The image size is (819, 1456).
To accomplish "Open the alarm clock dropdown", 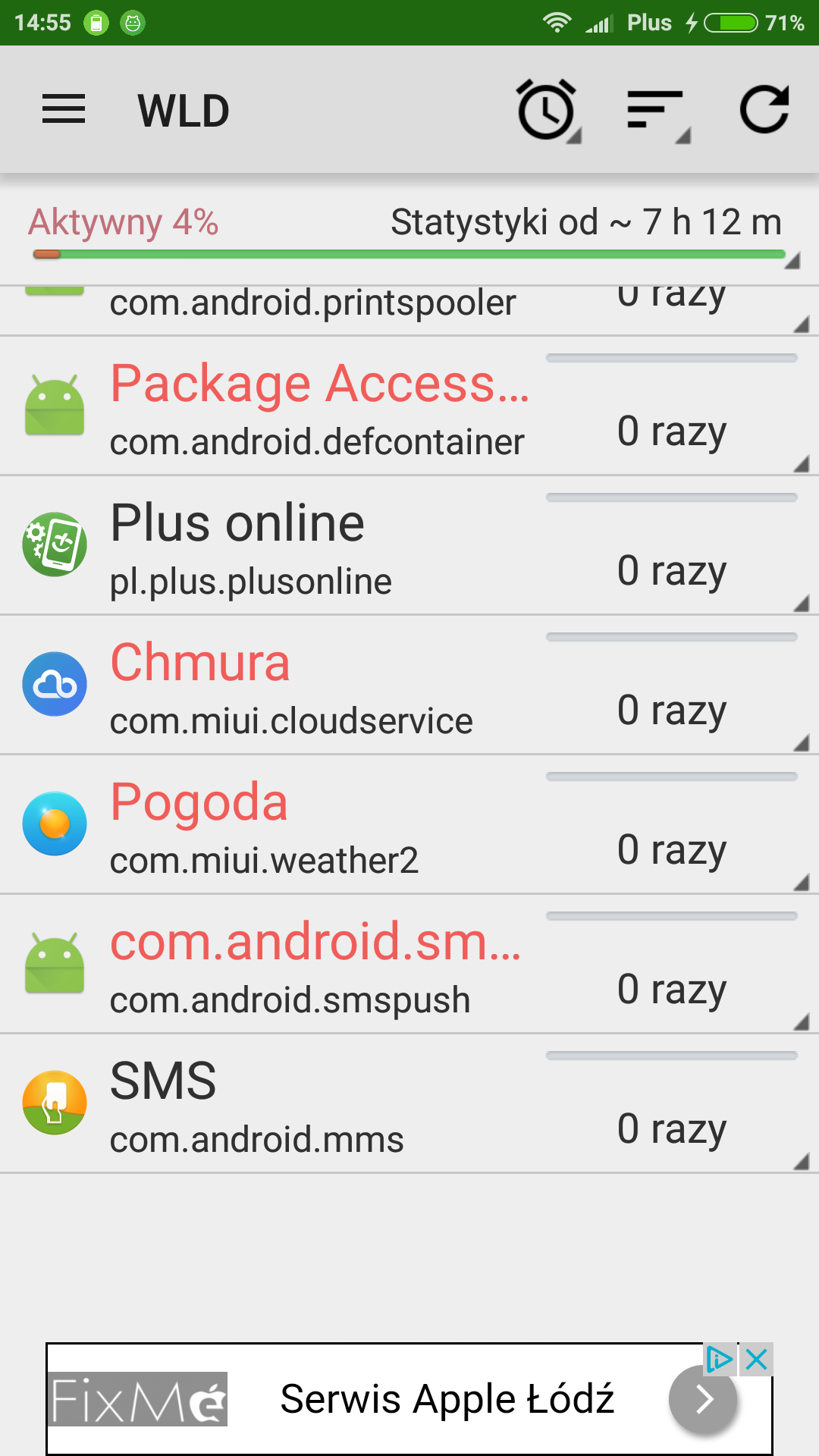I will (x=548, y=111).
